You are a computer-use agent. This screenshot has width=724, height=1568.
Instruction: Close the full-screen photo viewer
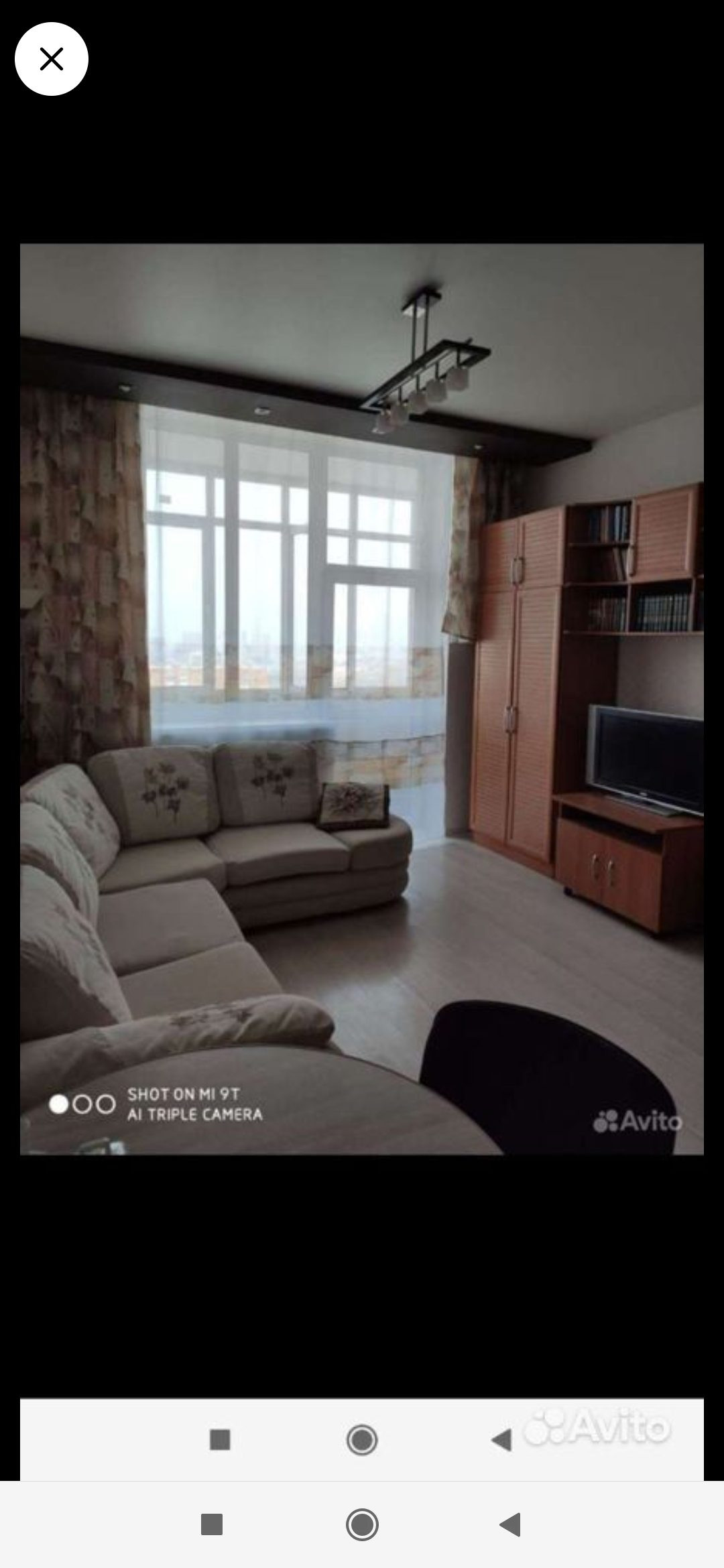click(x=52, y=59)
